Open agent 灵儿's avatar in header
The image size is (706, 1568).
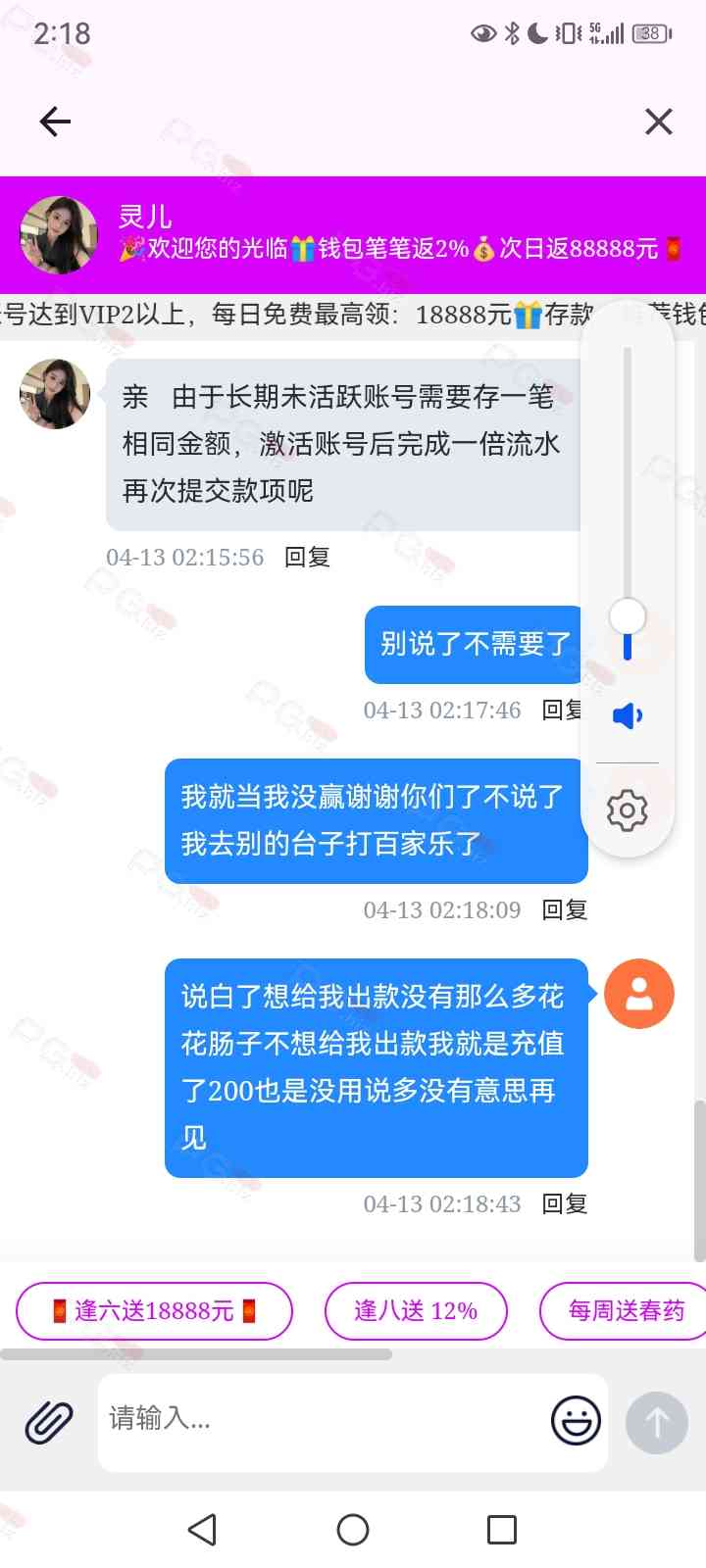(x=59, y=234)
